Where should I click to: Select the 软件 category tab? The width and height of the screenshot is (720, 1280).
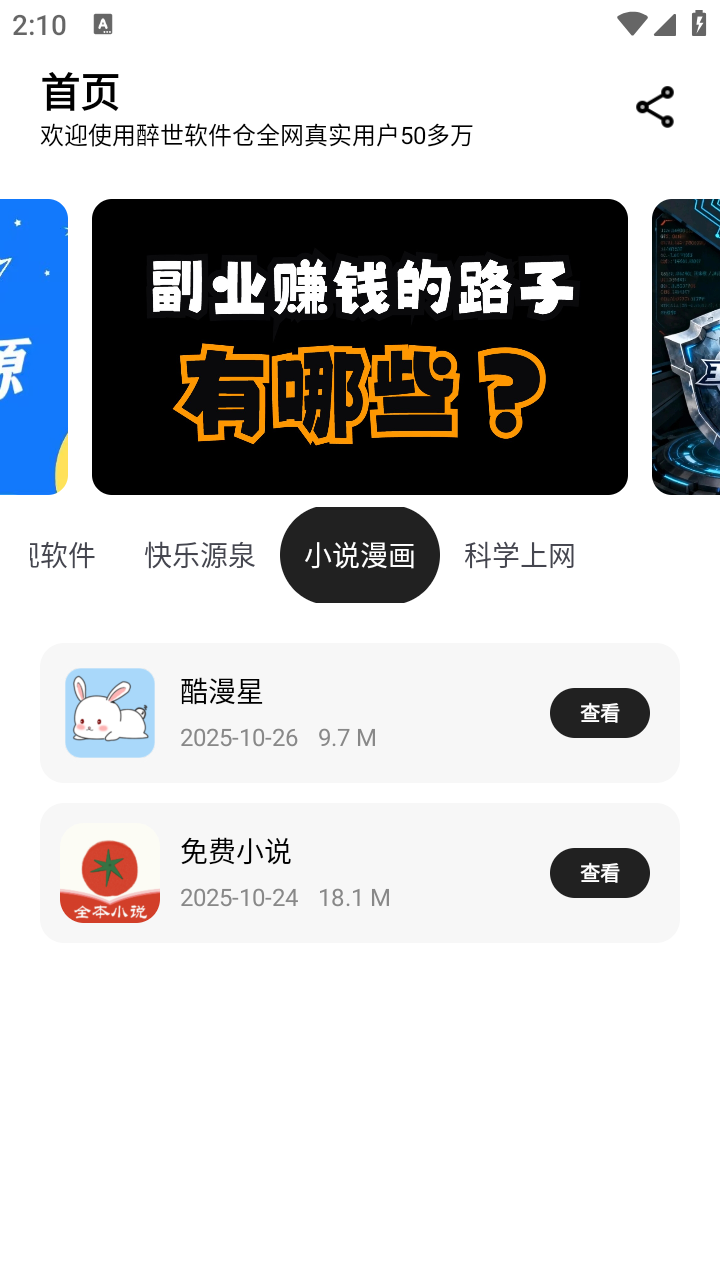pos(62,554)
